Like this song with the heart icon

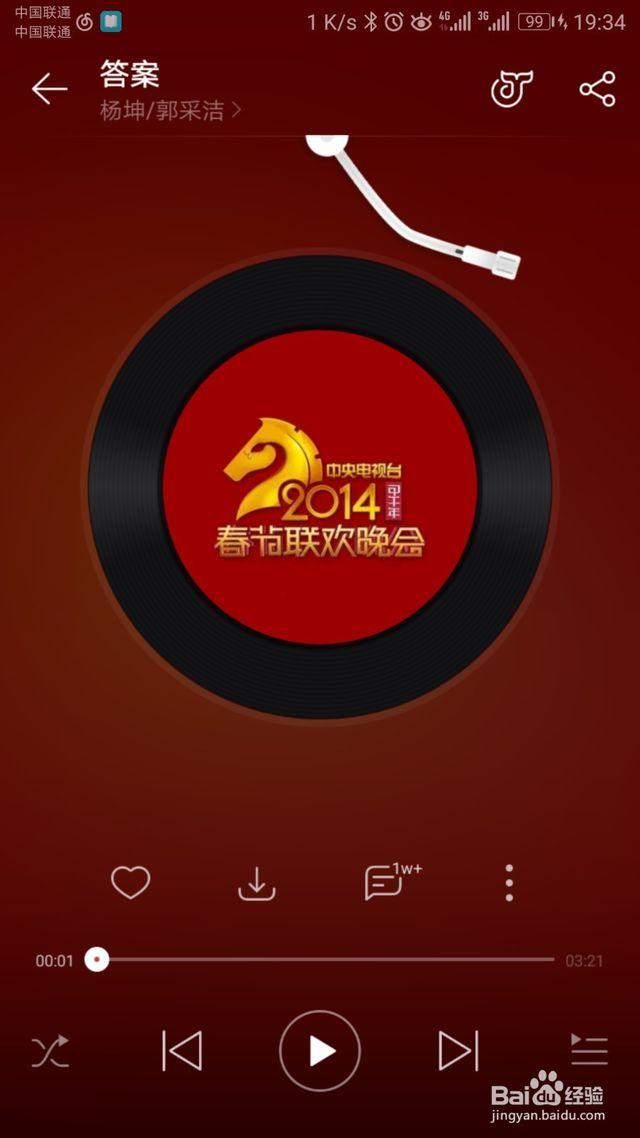[131, 883]
